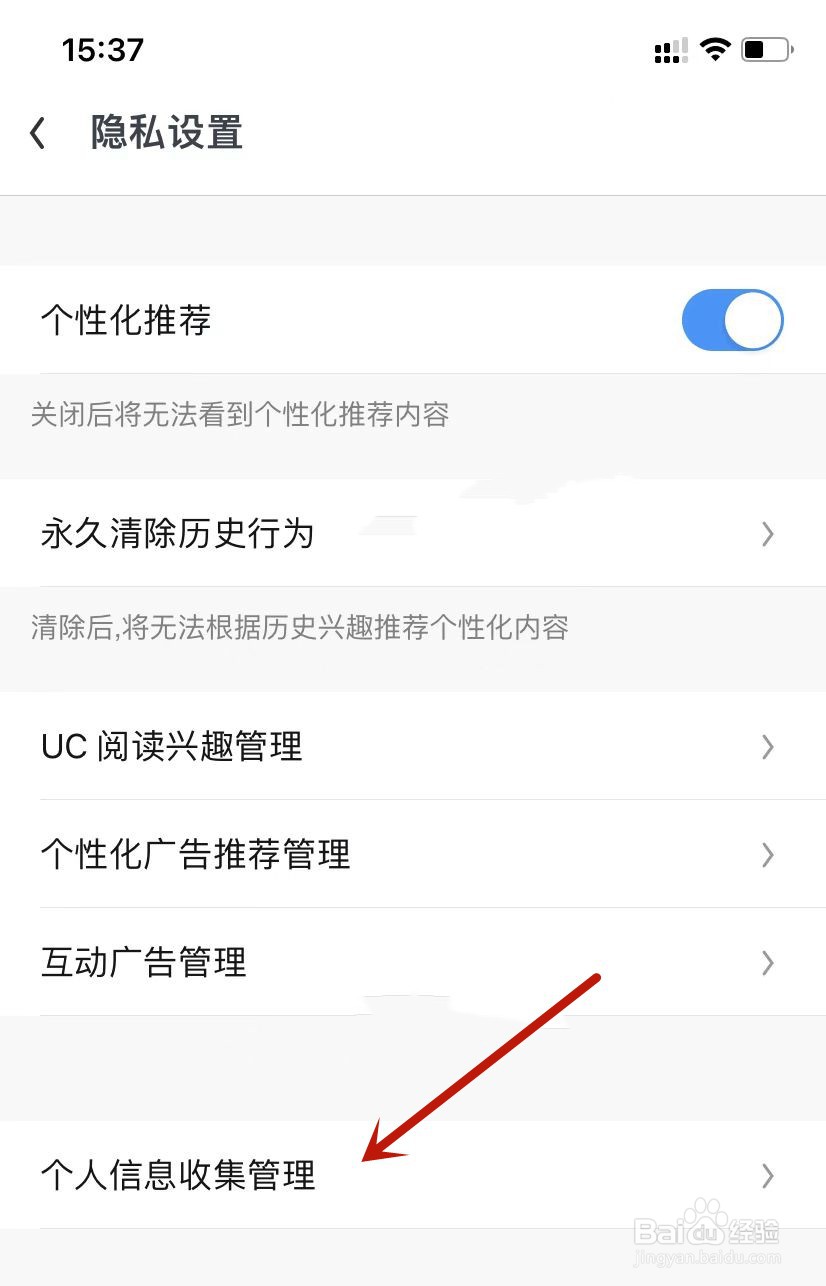Expand the 互动广告管理 arrow
826x1286 pixels.
(766, 963)
